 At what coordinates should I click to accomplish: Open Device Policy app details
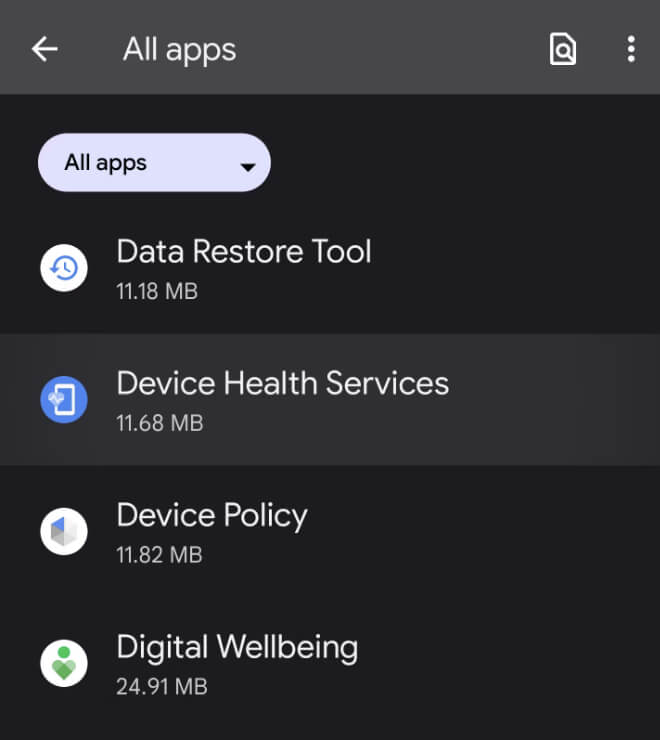tap(212, 531)
